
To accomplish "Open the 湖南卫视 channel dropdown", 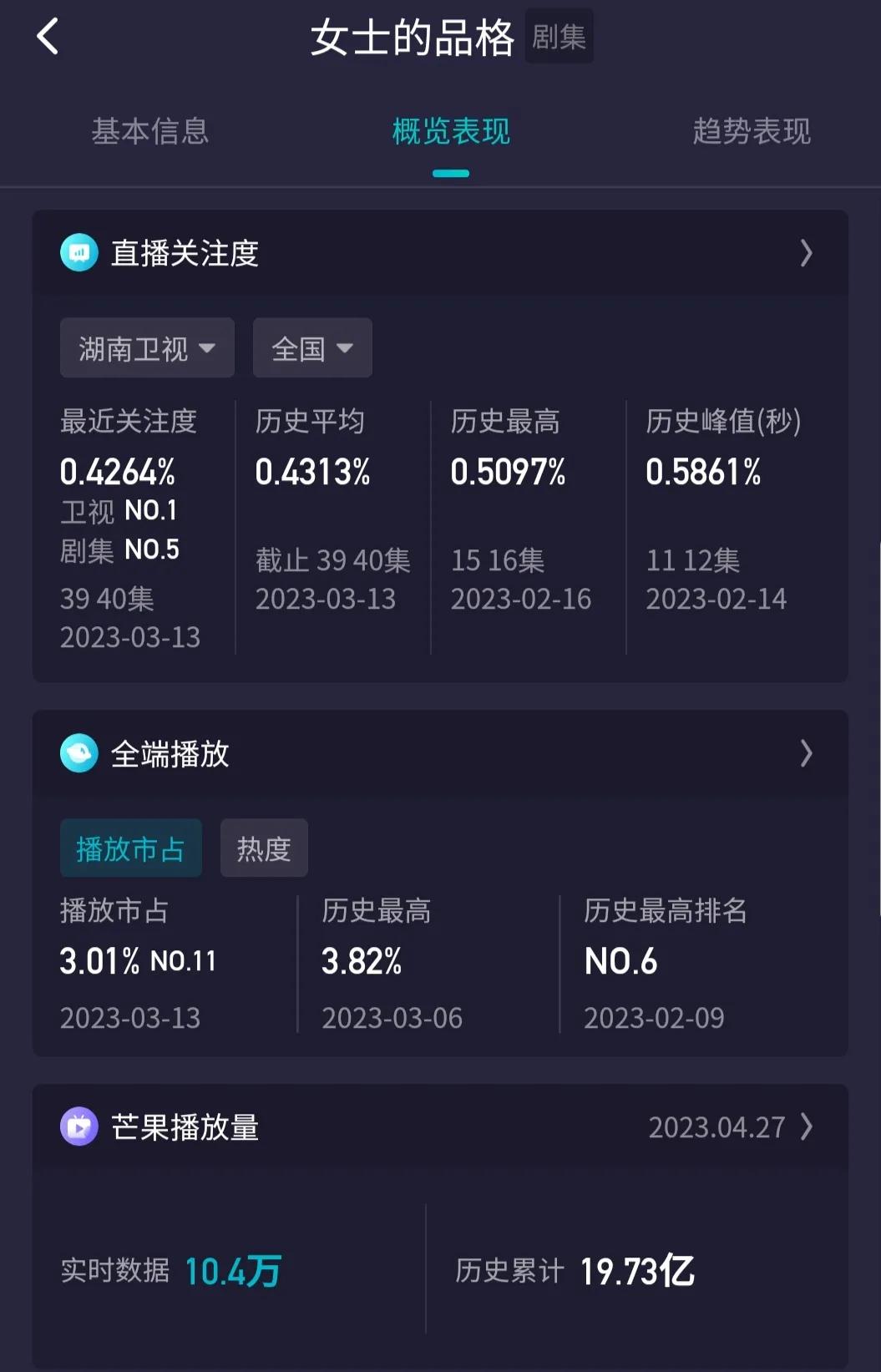I will tap(146, 347).
